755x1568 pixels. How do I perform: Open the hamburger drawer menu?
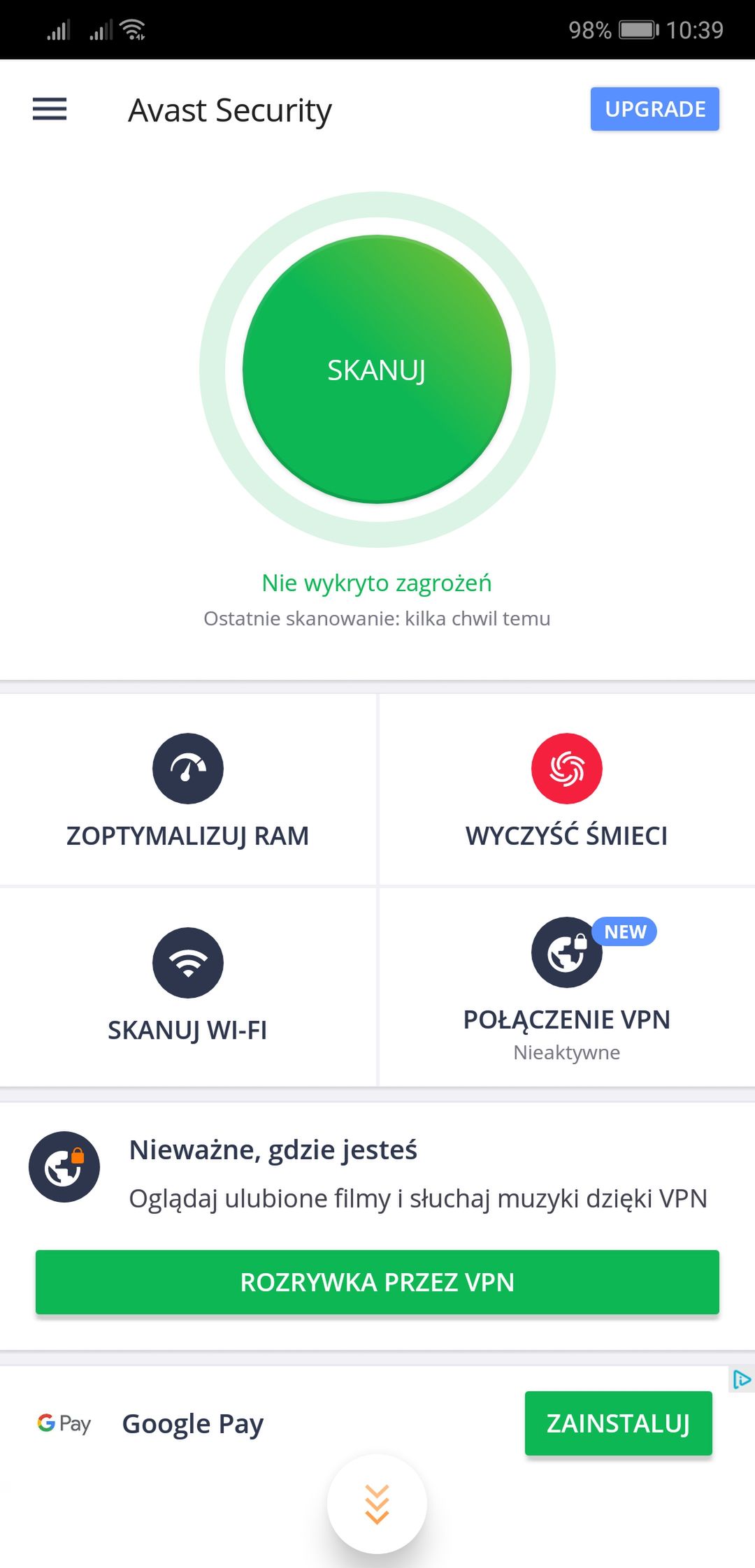pyautogui.click(x=50, y=109)
